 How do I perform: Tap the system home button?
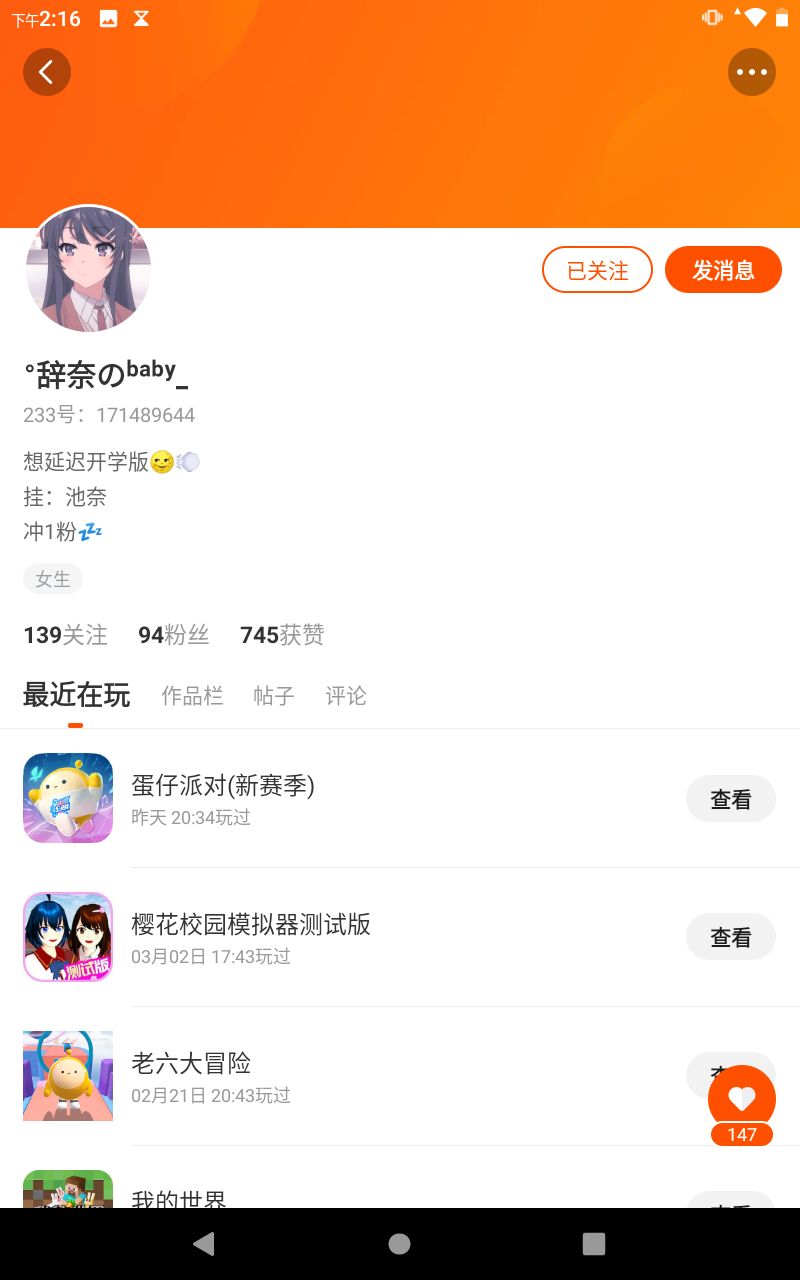pyautogui.click(x=399, y=1243)
